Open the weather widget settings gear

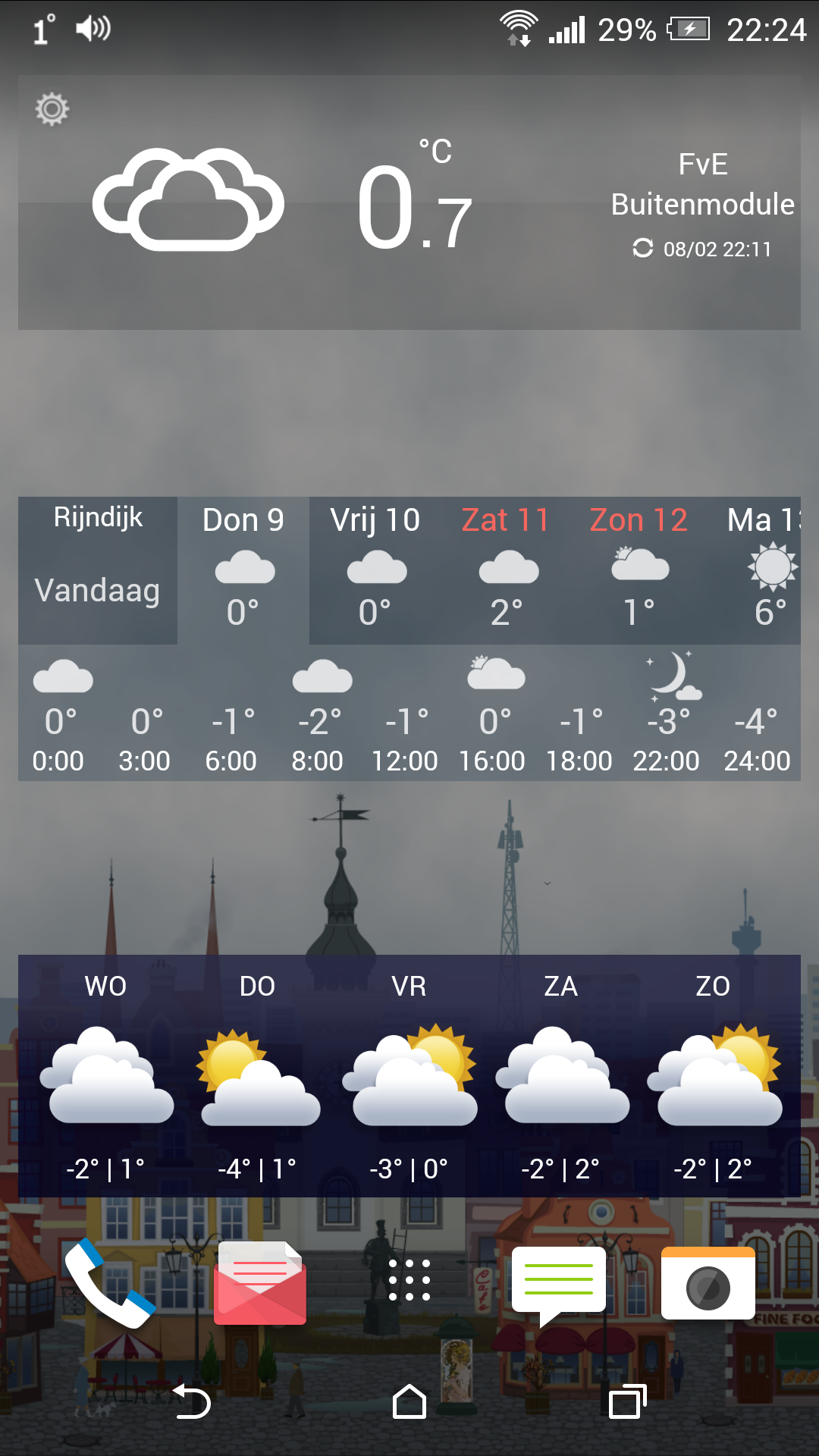(x=52, y=109)
